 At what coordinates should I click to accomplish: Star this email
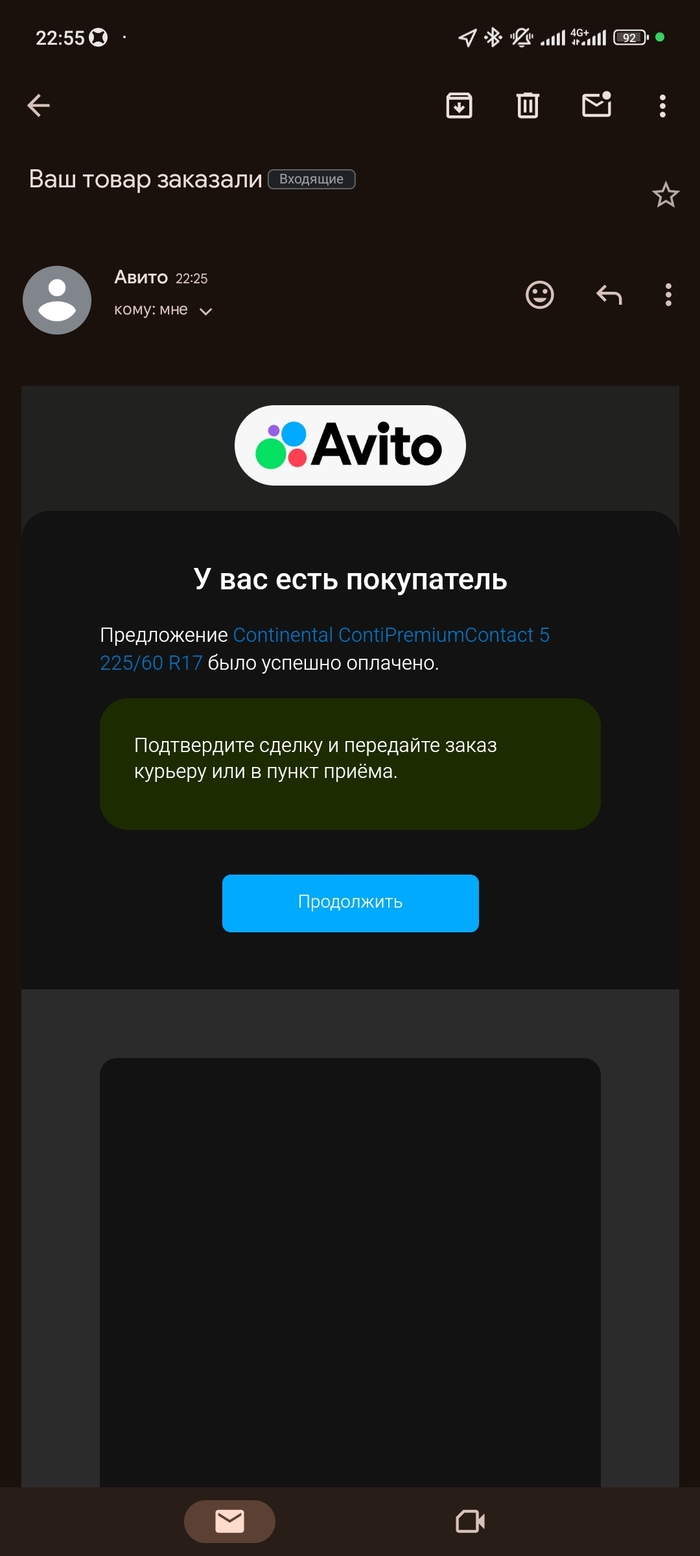[x=665, y=195]
